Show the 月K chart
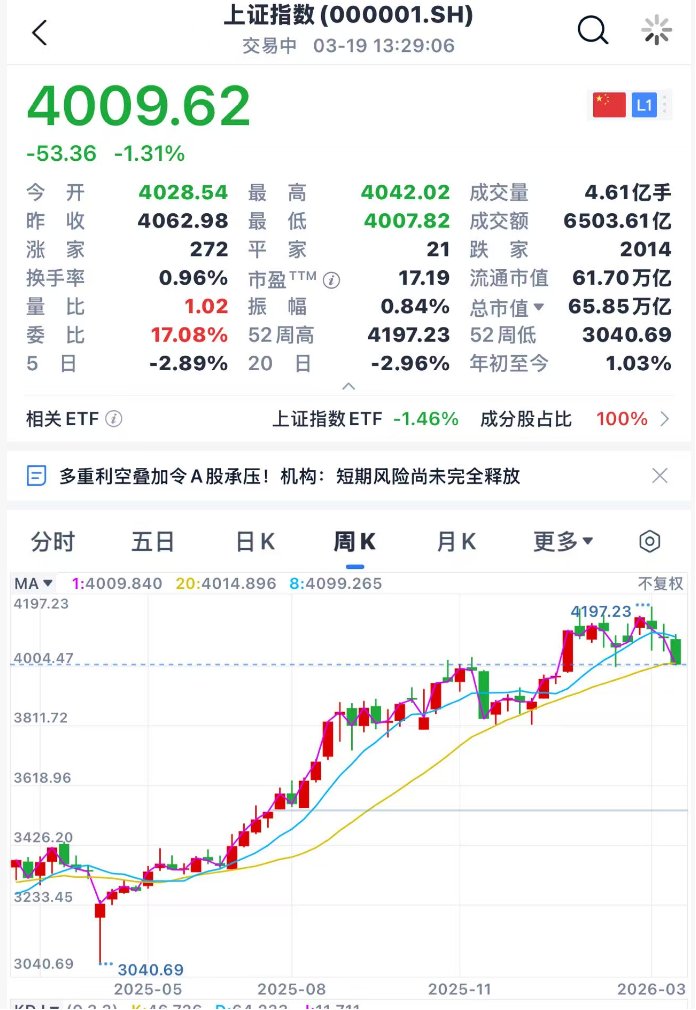Image resolution: width=696 pixels, height=1010 pixels. click(456, 542)
